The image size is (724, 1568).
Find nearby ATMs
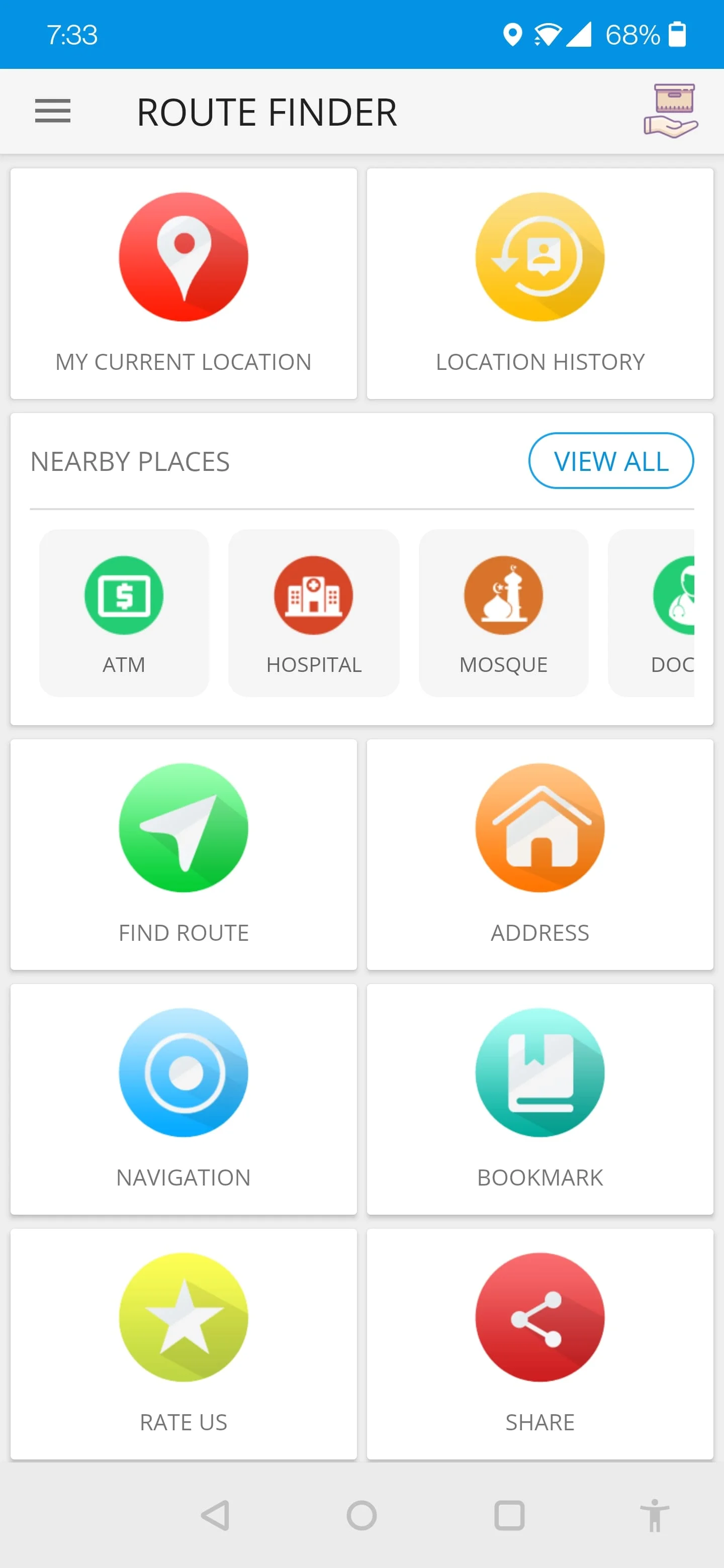pos(124,613)
